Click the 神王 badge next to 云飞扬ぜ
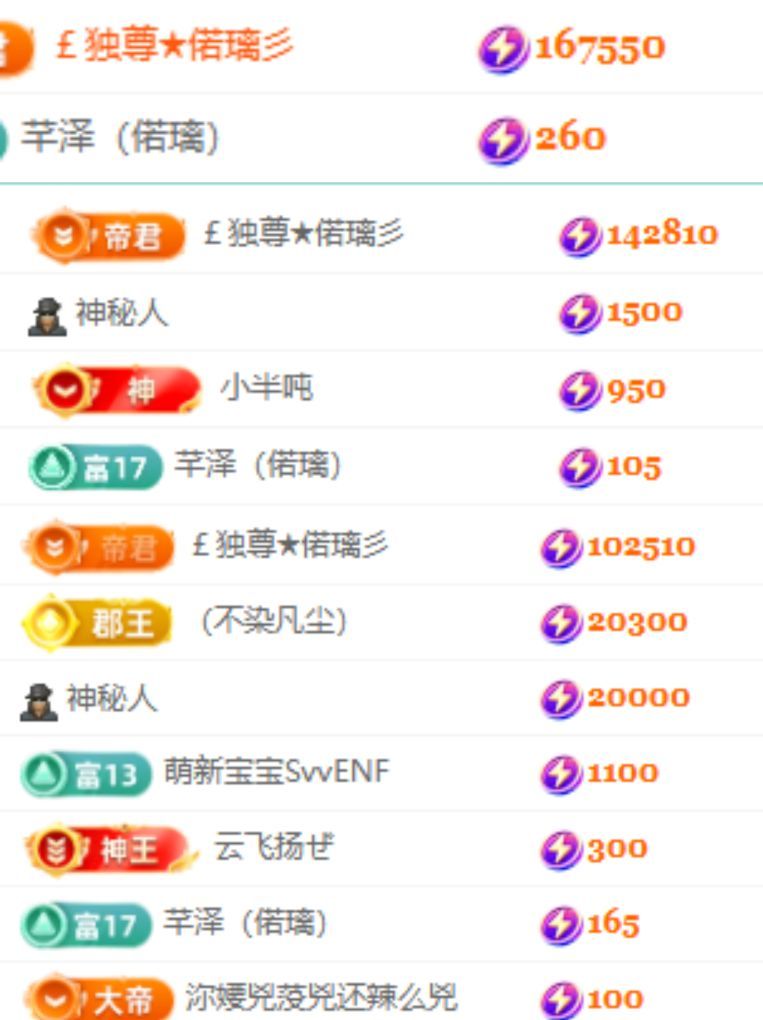 point(103,845)
